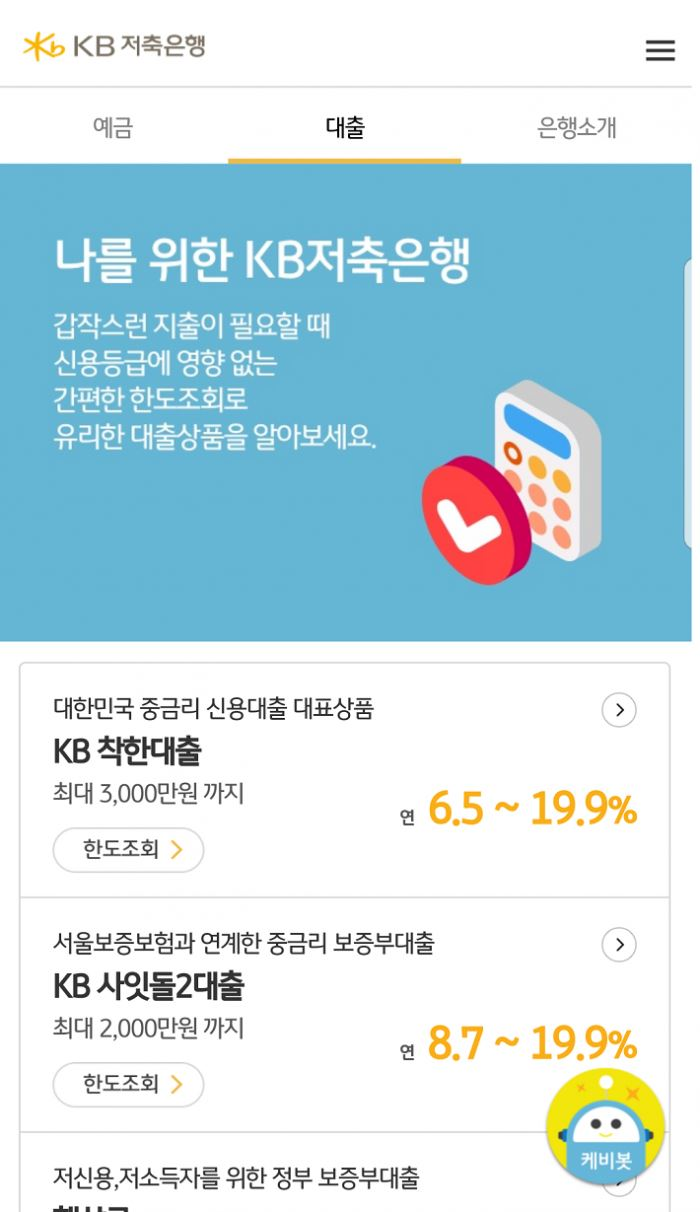Viewport: 700px width, 1212px height.
Task: Open the hamburger menu
Action: tap(659, 51)
